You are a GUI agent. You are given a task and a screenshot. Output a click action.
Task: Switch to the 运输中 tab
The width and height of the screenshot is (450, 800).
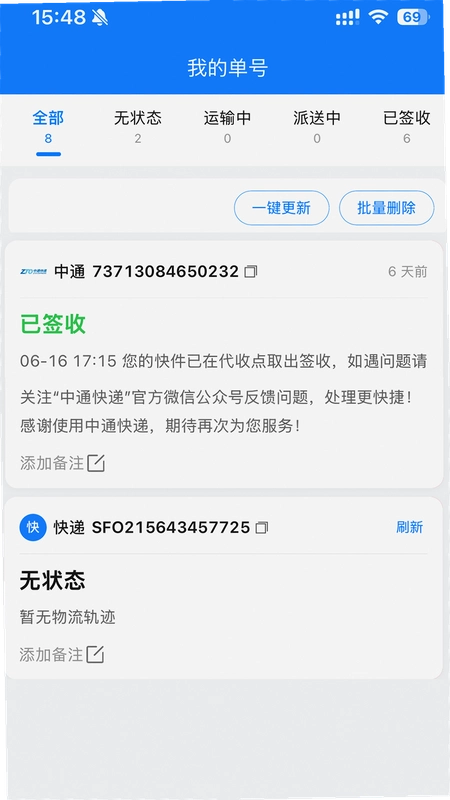pos(228,127)
